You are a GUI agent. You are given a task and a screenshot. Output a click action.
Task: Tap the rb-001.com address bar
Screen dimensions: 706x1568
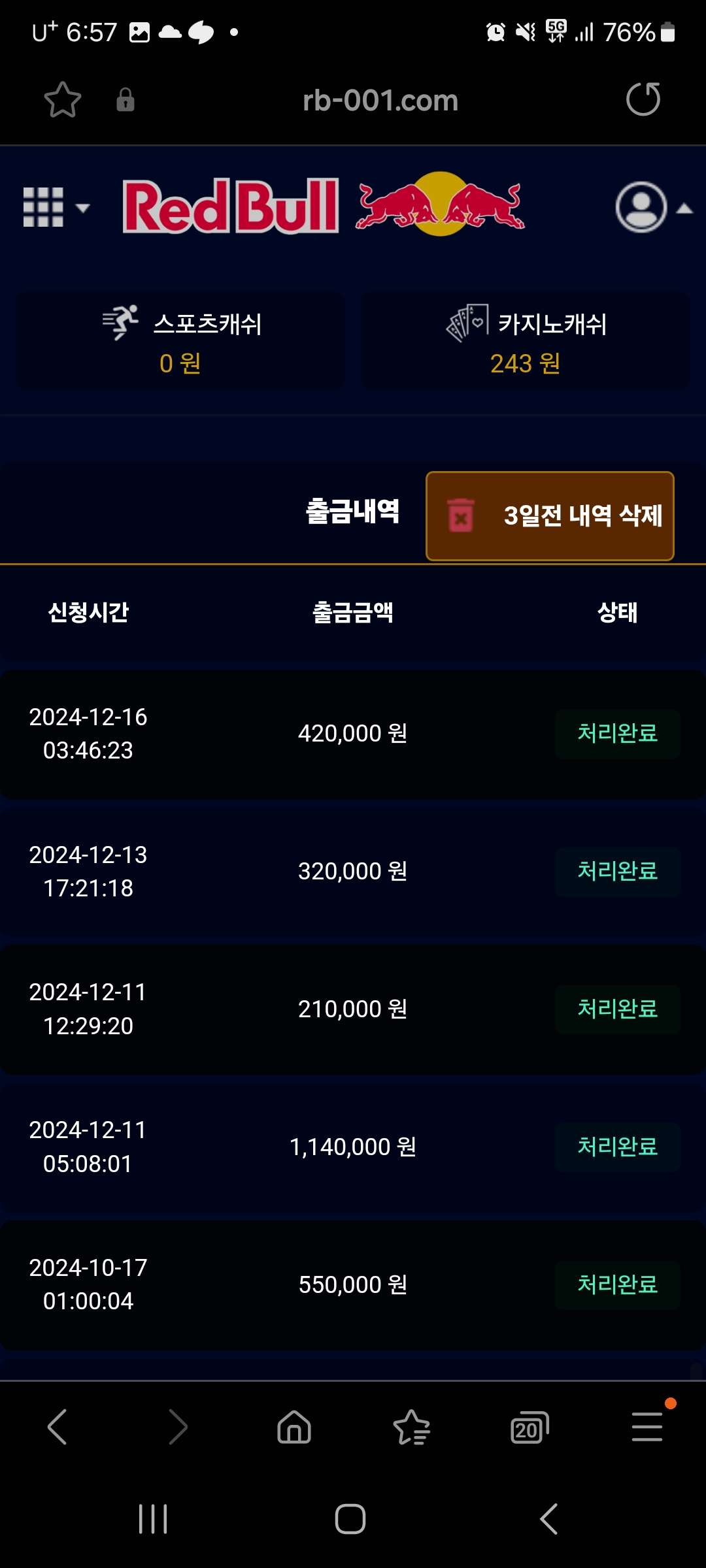380,101
